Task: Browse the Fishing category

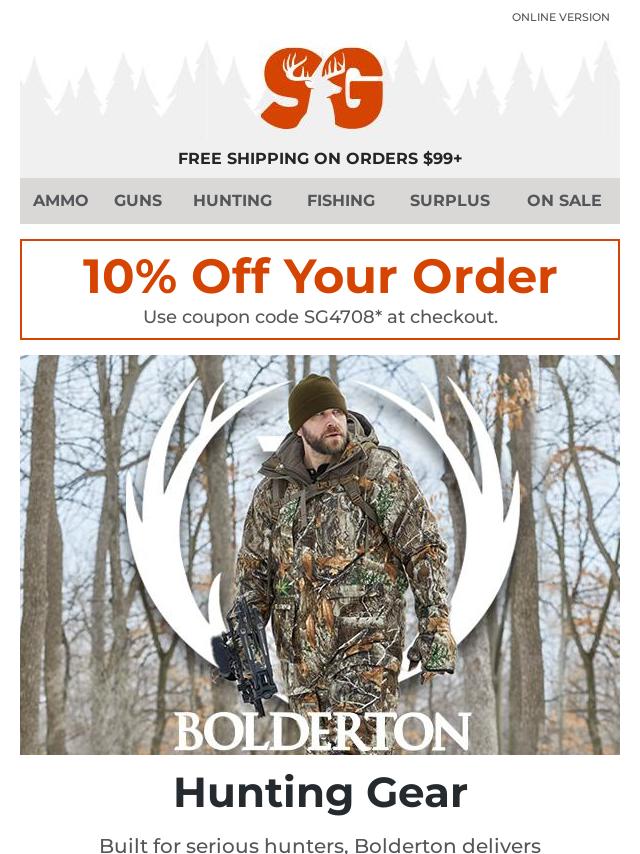Action: (x=340, y=201)
